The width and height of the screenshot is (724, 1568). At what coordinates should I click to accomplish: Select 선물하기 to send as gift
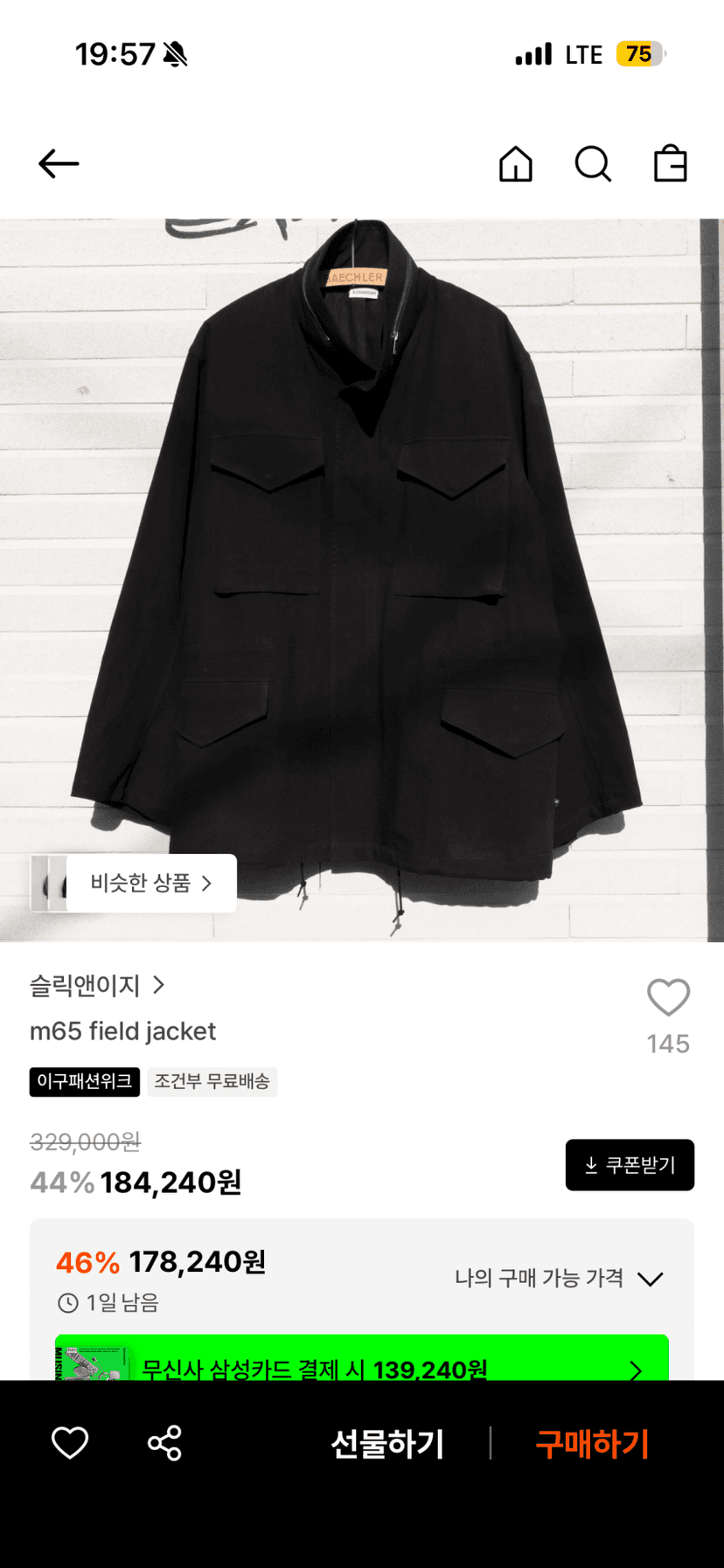click(x=387, y=1443)
